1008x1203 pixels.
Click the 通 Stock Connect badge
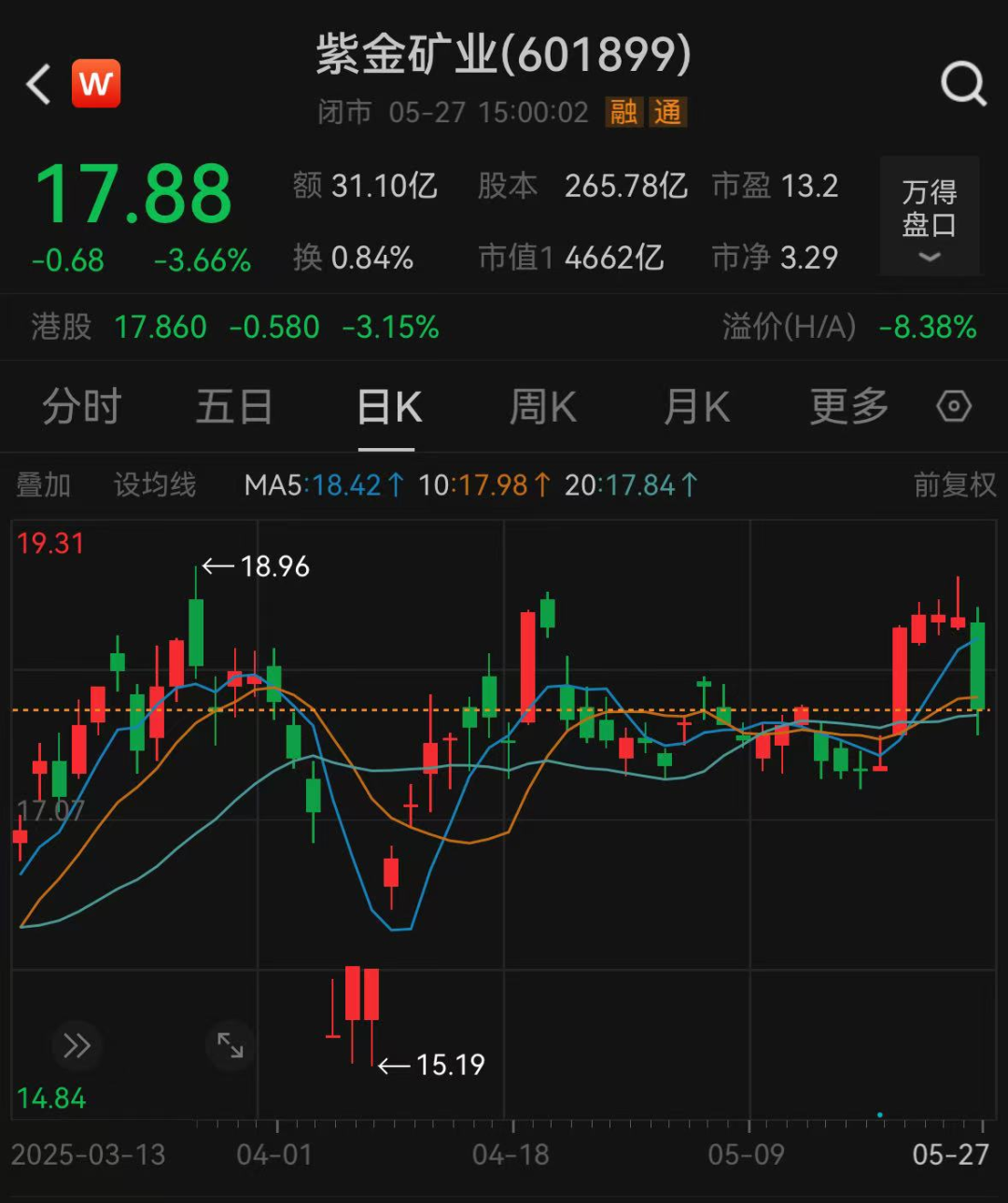coord(668,112)
